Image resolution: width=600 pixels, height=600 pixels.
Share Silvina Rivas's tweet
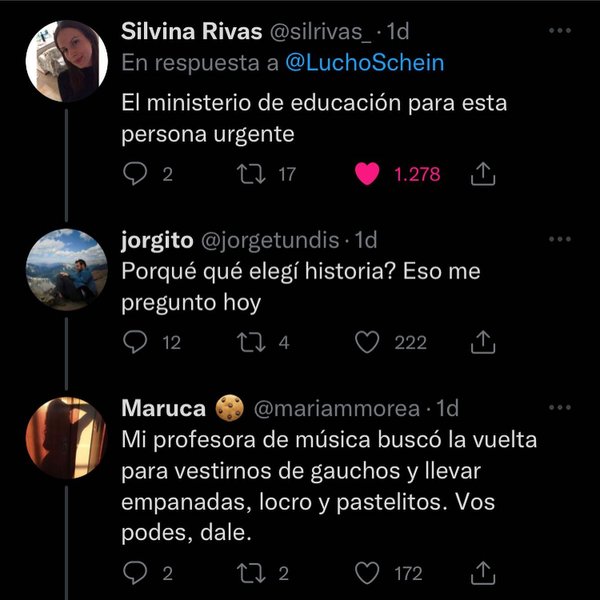coord(483,174)
